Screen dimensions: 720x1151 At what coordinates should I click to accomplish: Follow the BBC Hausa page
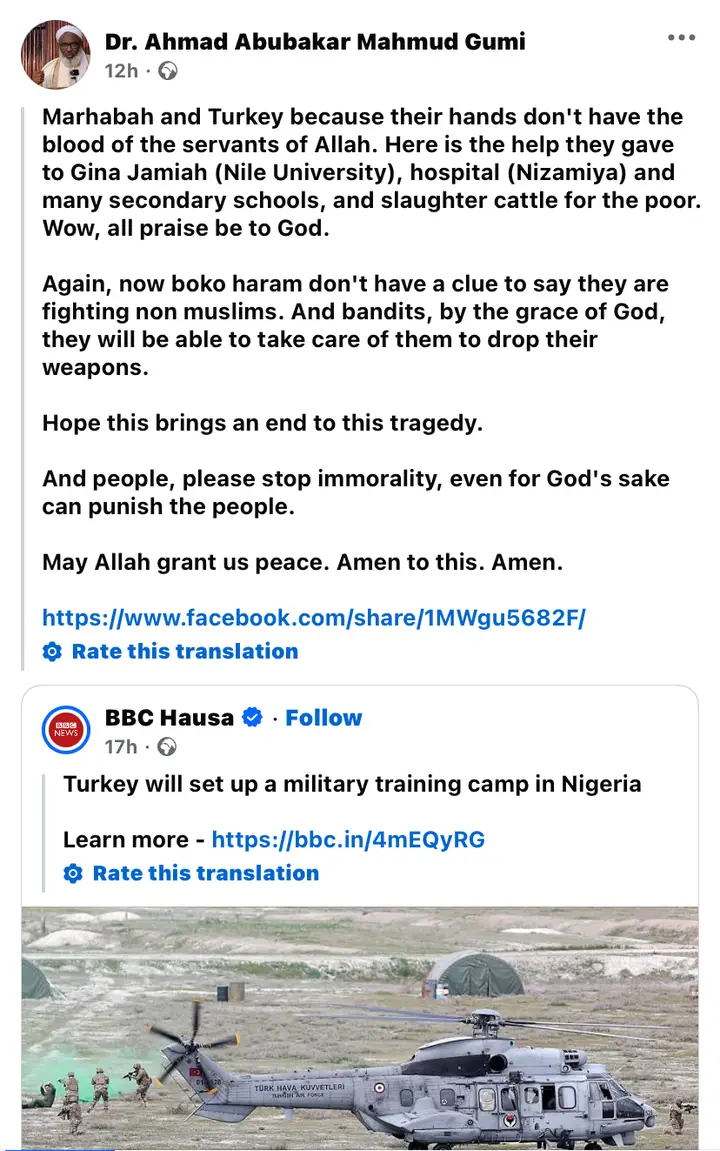point(323,717)
